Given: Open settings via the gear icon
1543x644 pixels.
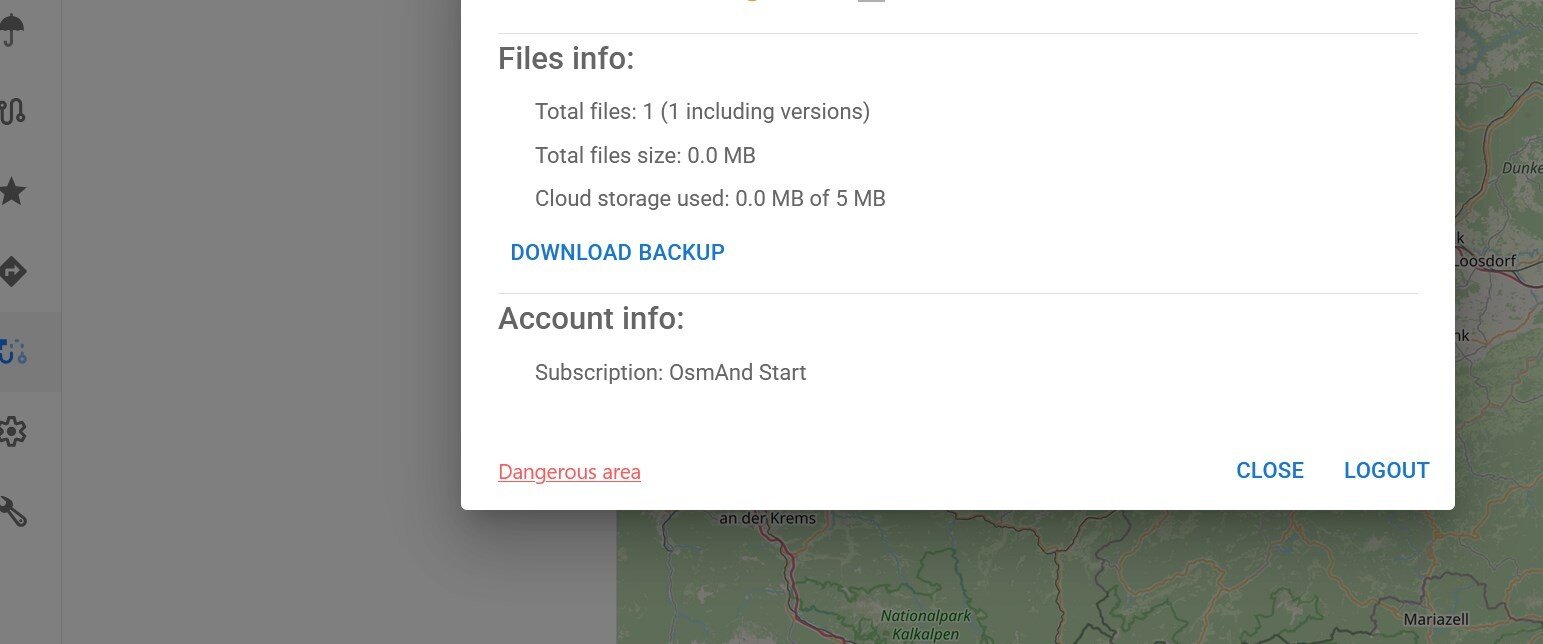Looking at the screenshot, I should coord(12,431).
